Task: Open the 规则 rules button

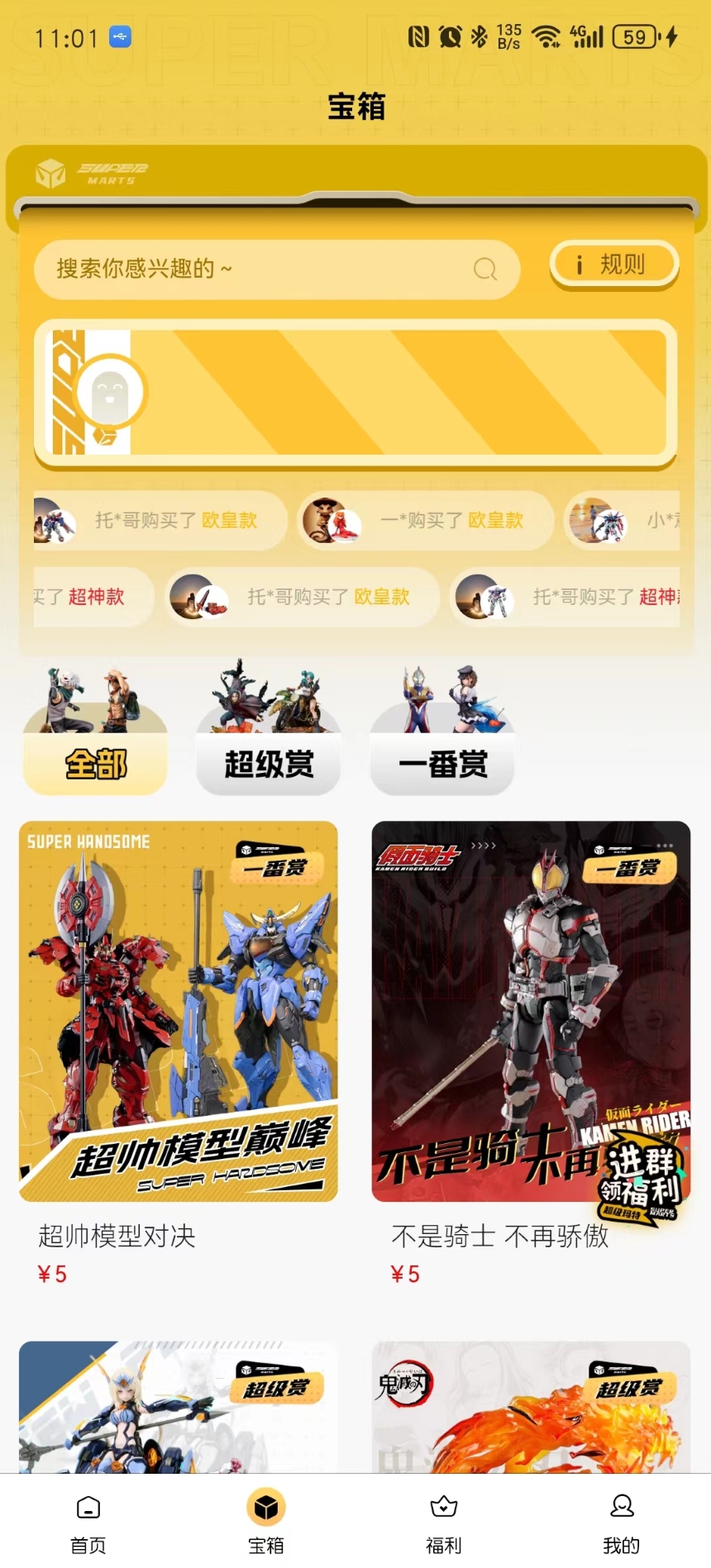Action: (x=613, y=265)
